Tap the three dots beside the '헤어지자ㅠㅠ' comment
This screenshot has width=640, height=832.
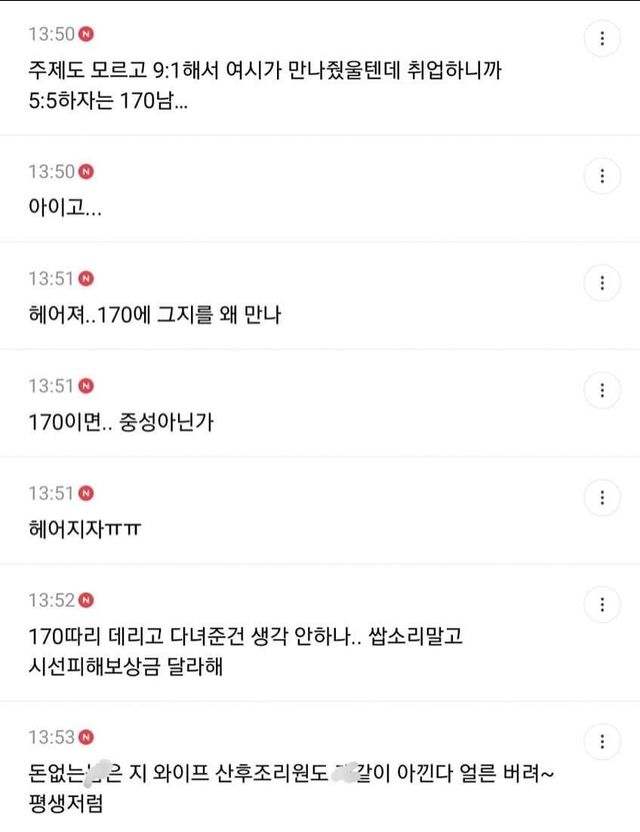tap(601, 496)
